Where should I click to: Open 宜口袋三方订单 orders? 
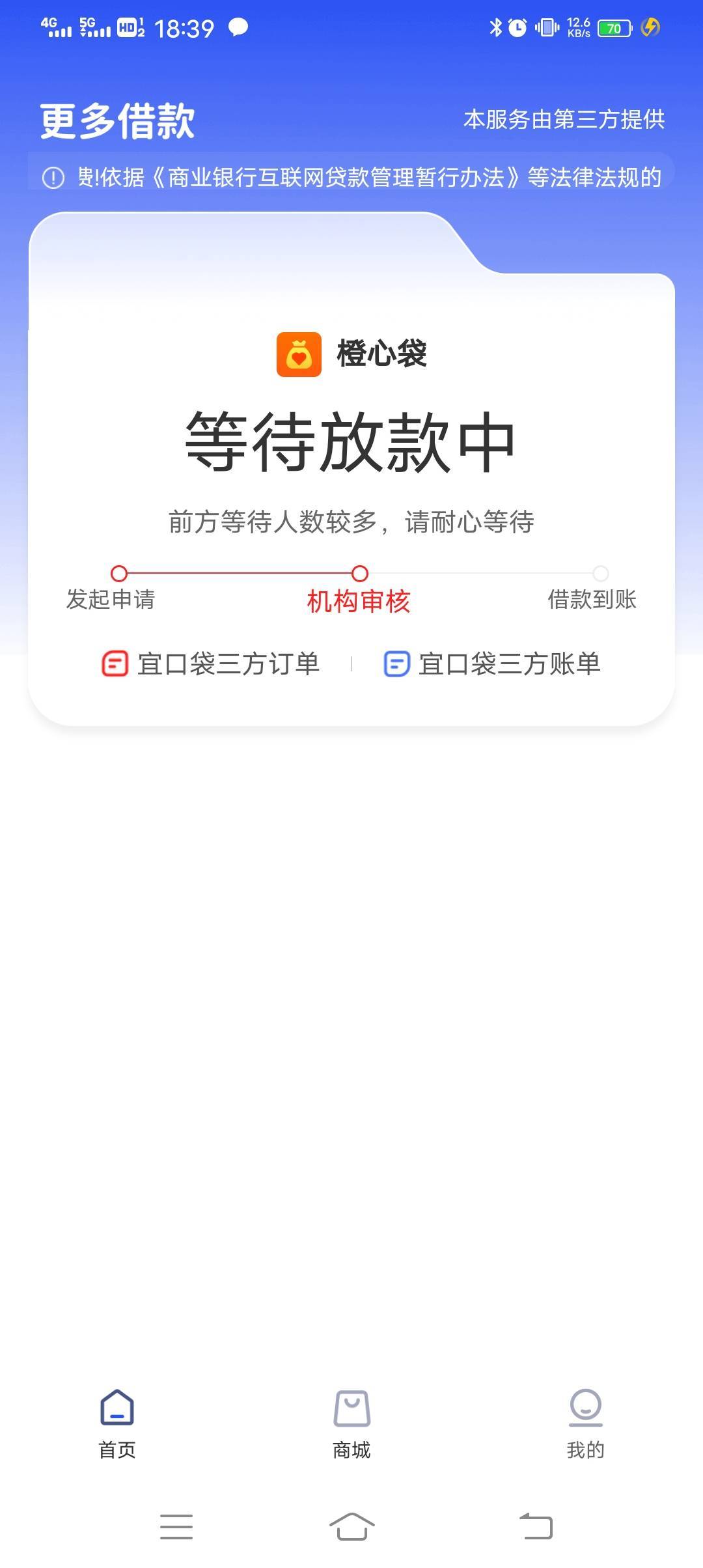point(210,664)
